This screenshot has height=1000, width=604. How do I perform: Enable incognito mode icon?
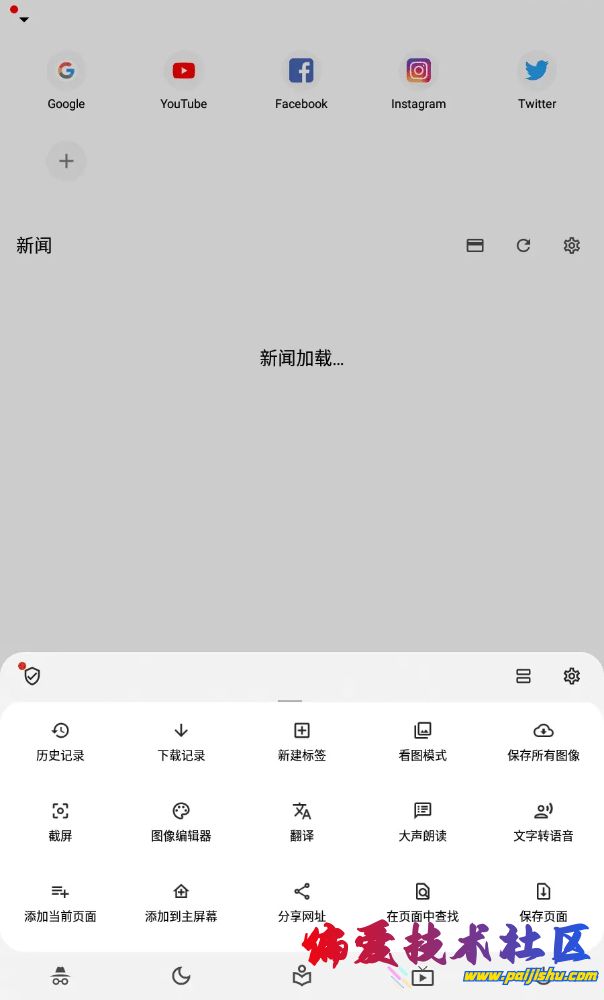(60, 976)
